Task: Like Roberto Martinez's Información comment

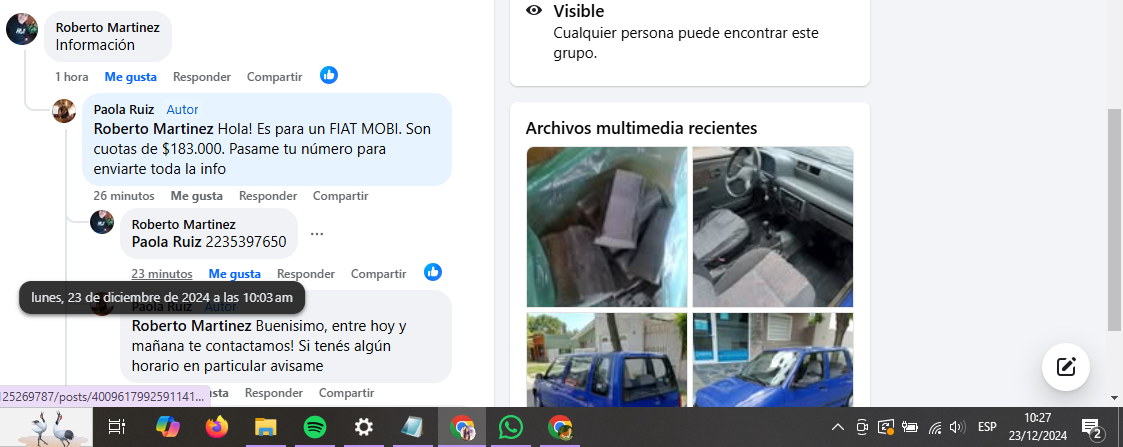Action: [130, 77]
